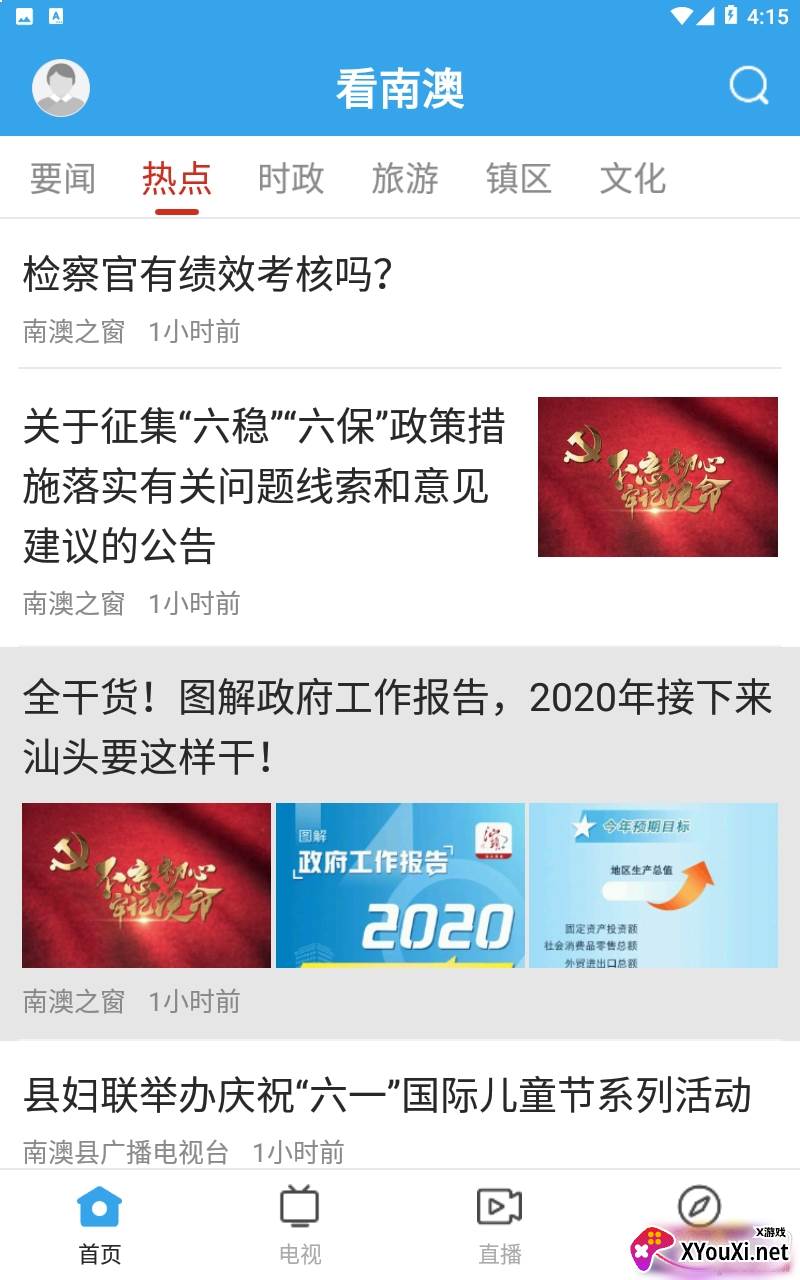Select the 热点 tab
This screenshot has width=800, height=1280.
(x=177, y=179)
